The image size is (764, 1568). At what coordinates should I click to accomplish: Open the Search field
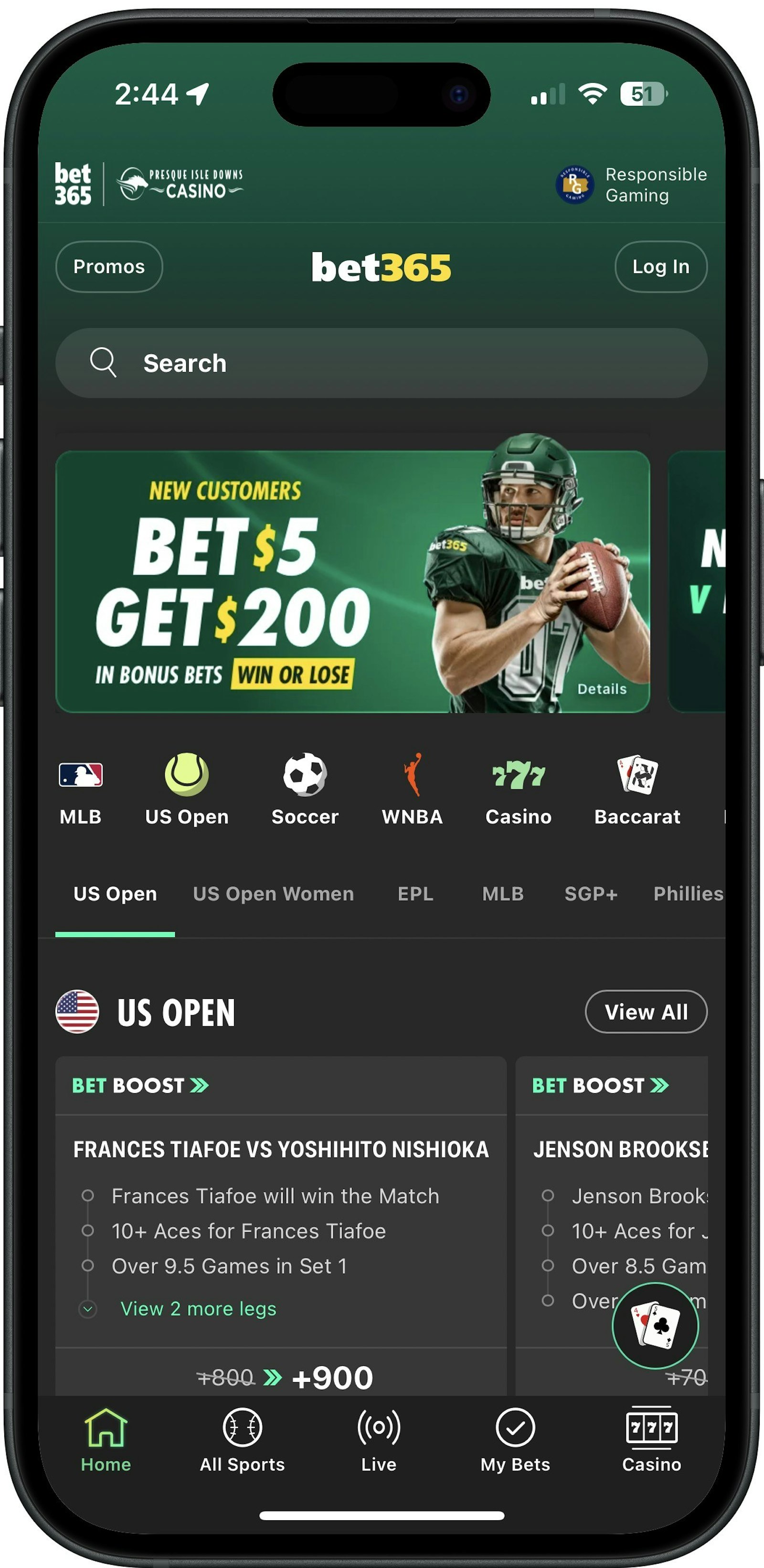(382, 364)
